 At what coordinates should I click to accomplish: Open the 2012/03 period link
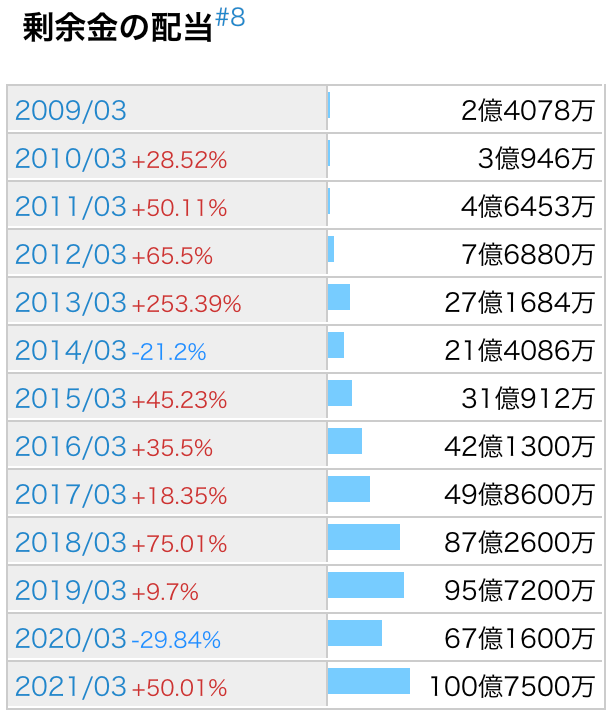(x=71, y=255)
